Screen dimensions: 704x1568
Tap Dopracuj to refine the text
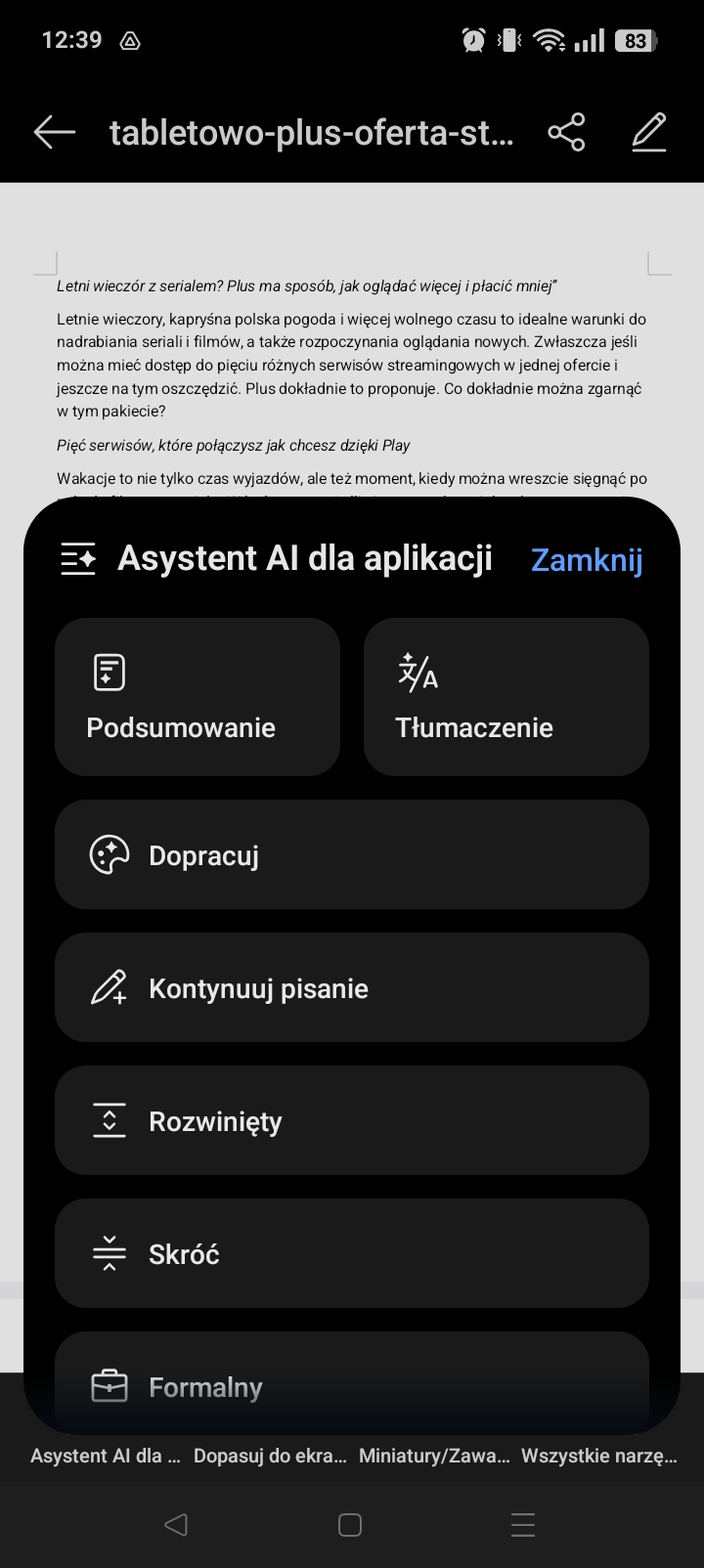352,854
